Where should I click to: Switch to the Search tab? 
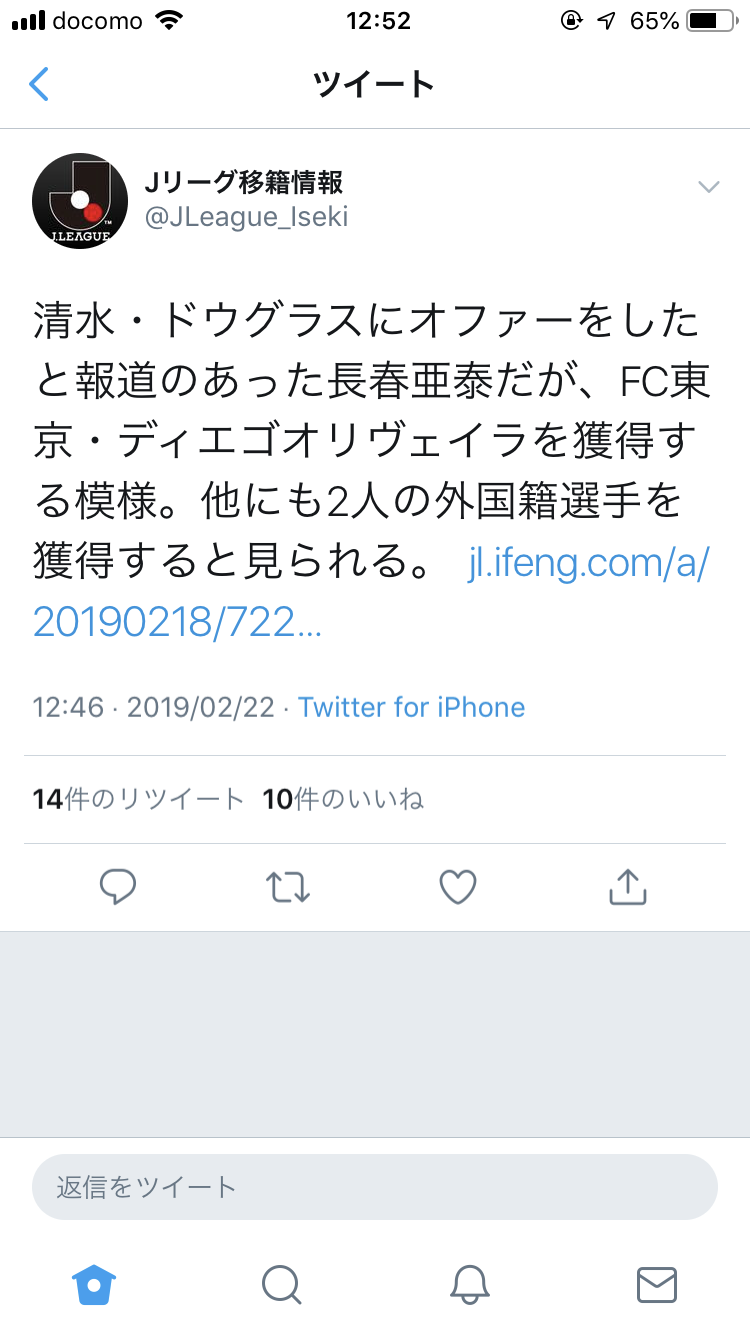tap(281, 1284)
